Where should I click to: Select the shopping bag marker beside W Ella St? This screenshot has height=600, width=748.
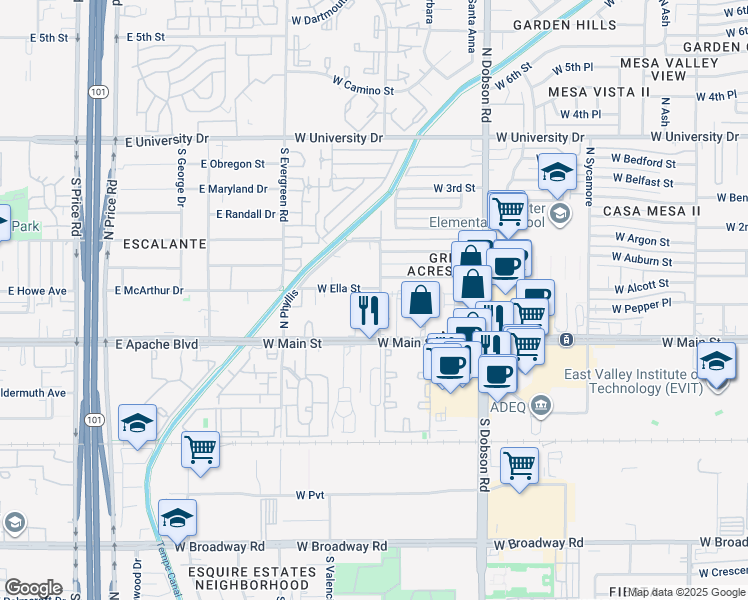click(421, 299)
